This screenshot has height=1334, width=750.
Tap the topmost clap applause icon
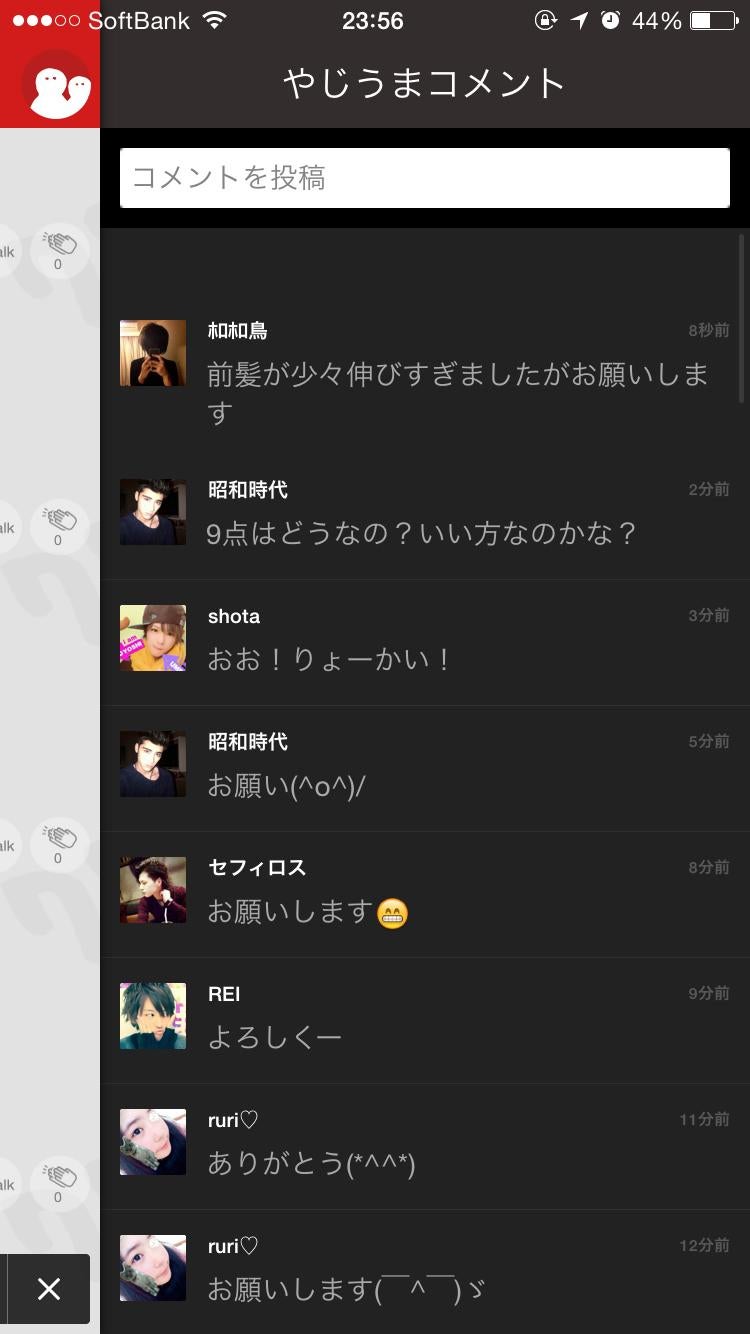pyautogui.click(x=58, y=248)
